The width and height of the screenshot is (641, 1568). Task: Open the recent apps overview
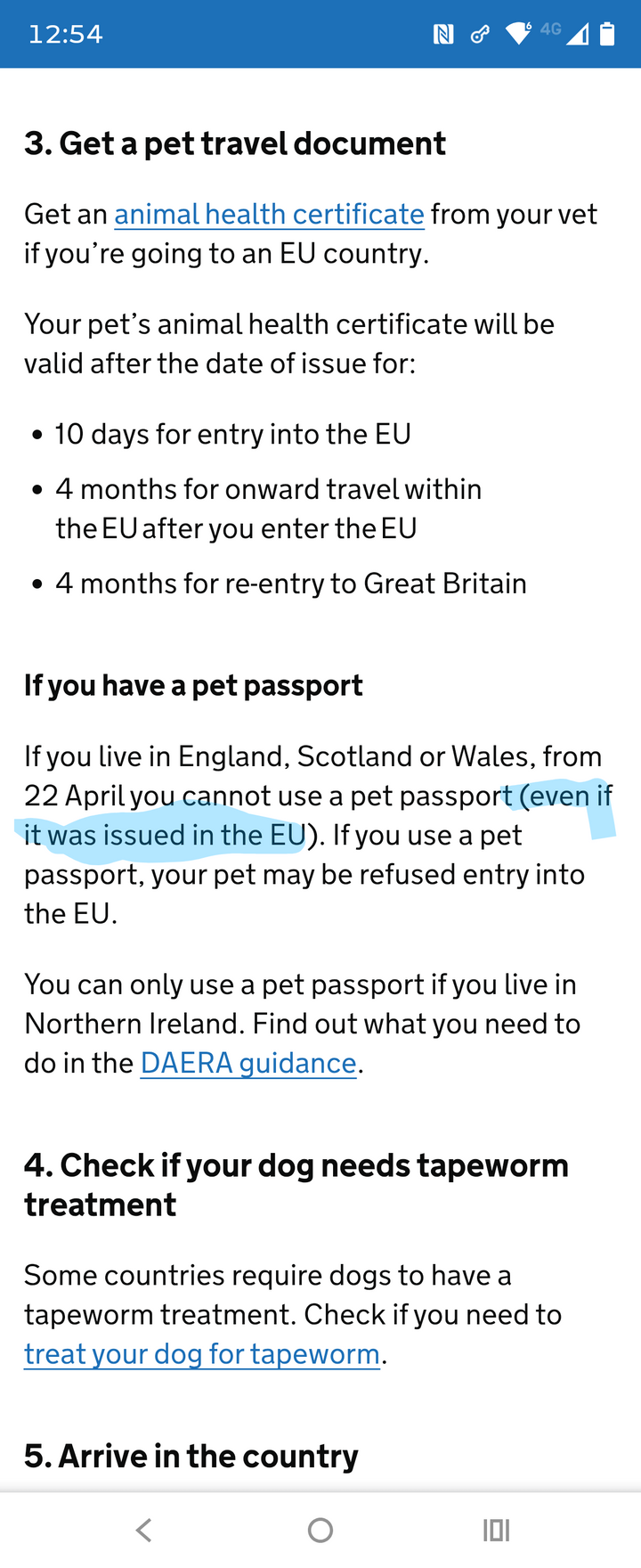(496, 1531)
